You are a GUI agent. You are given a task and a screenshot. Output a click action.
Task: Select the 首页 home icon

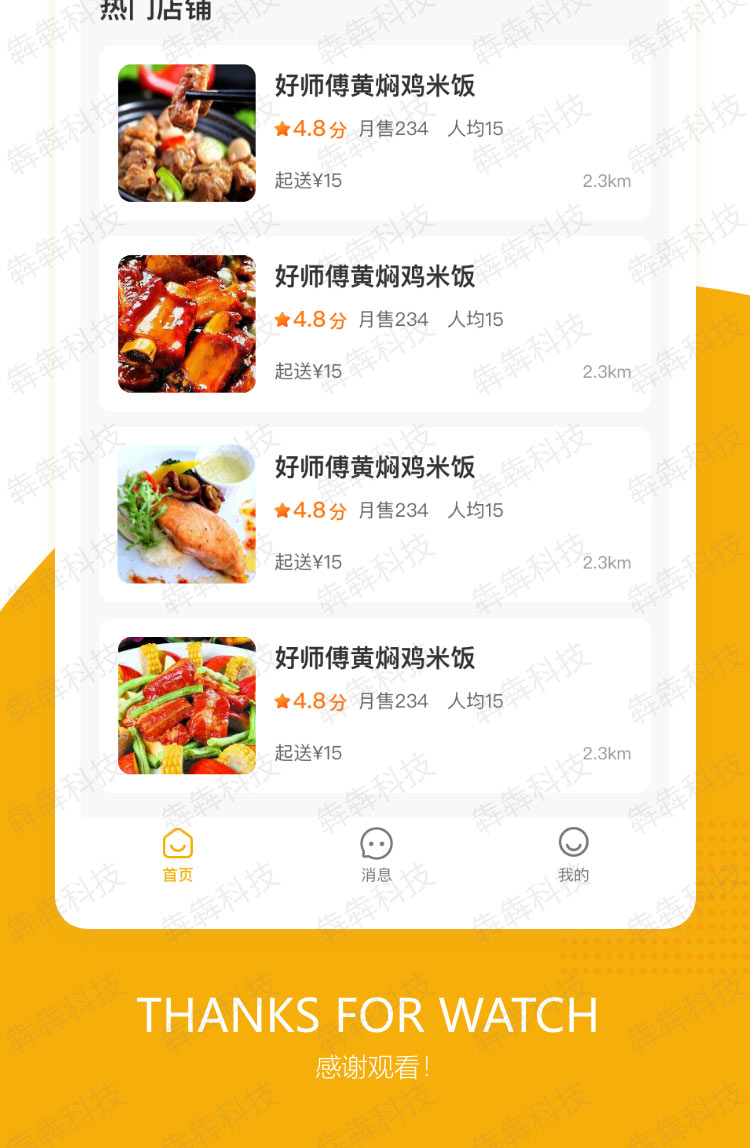point(176,843)
